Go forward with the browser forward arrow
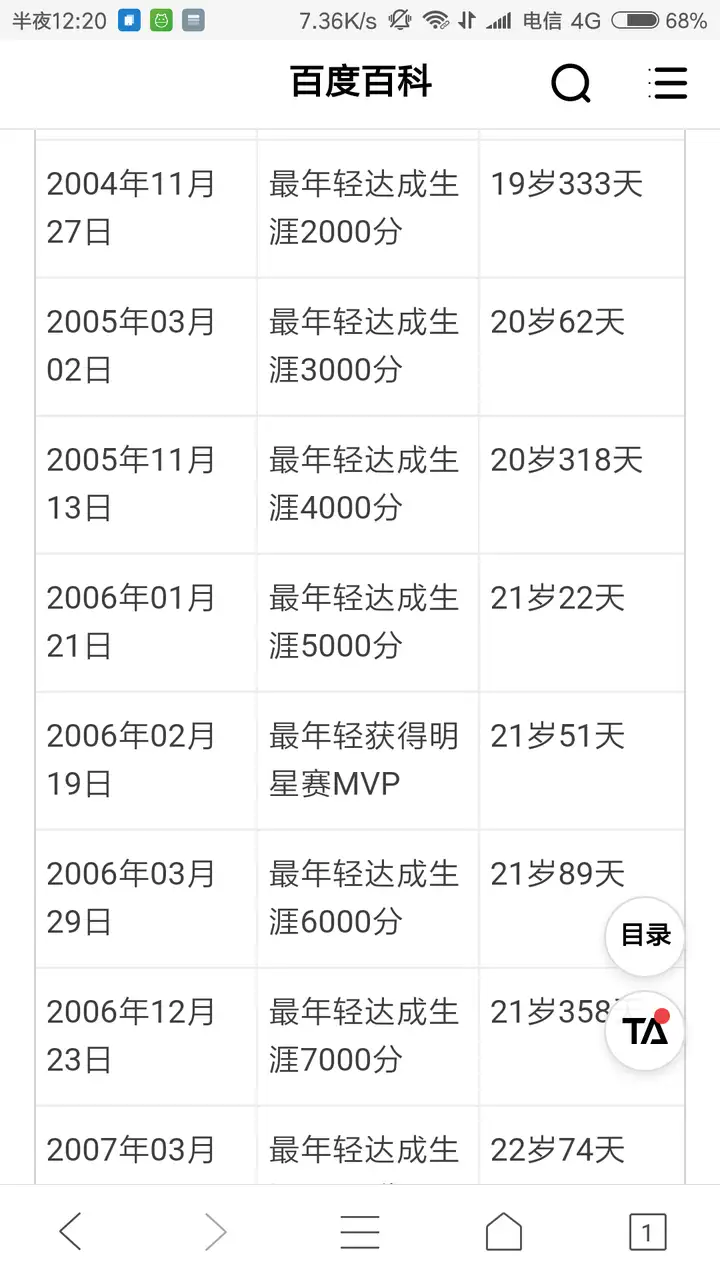720x1280 pixels. click(x=215, y=1232)
